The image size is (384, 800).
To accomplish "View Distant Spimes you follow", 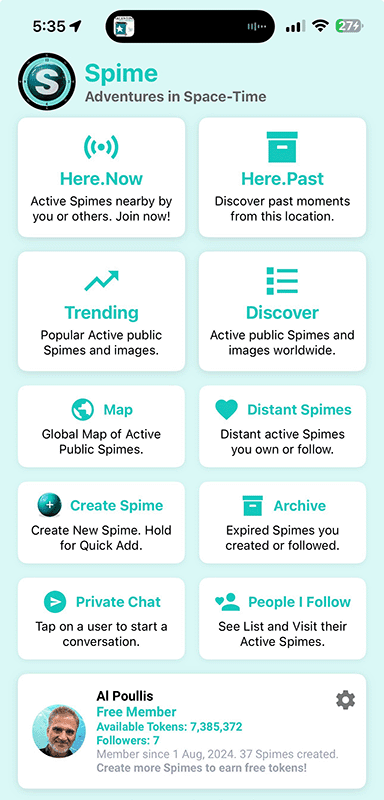I will click(x=283, y=426).
